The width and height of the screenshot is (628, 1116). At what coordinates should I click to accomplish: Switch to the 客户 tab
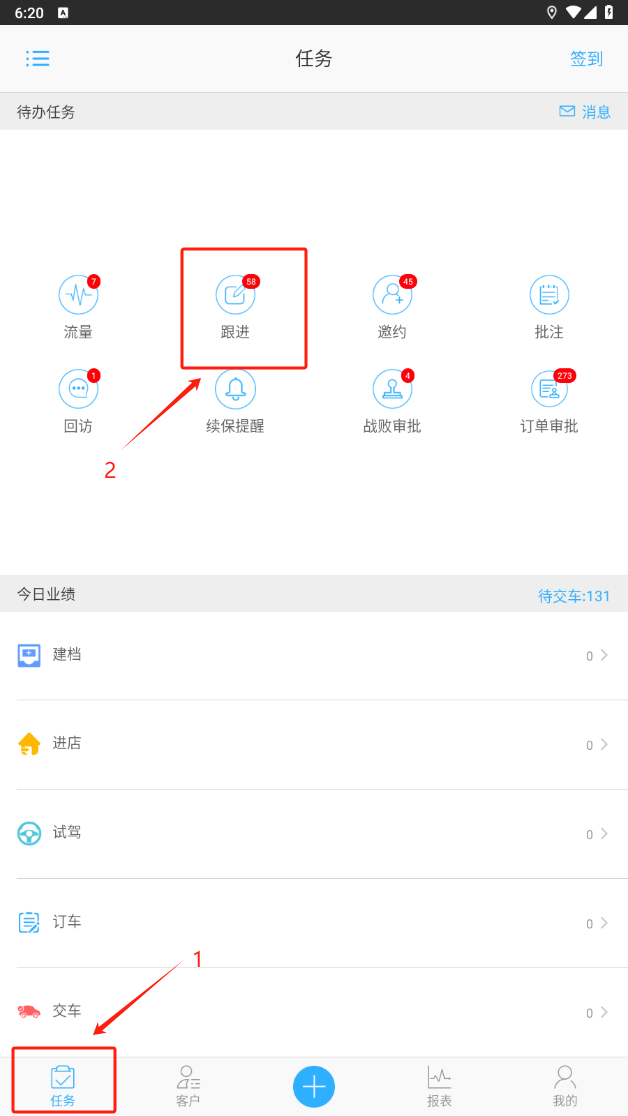tap(188, 1086)
